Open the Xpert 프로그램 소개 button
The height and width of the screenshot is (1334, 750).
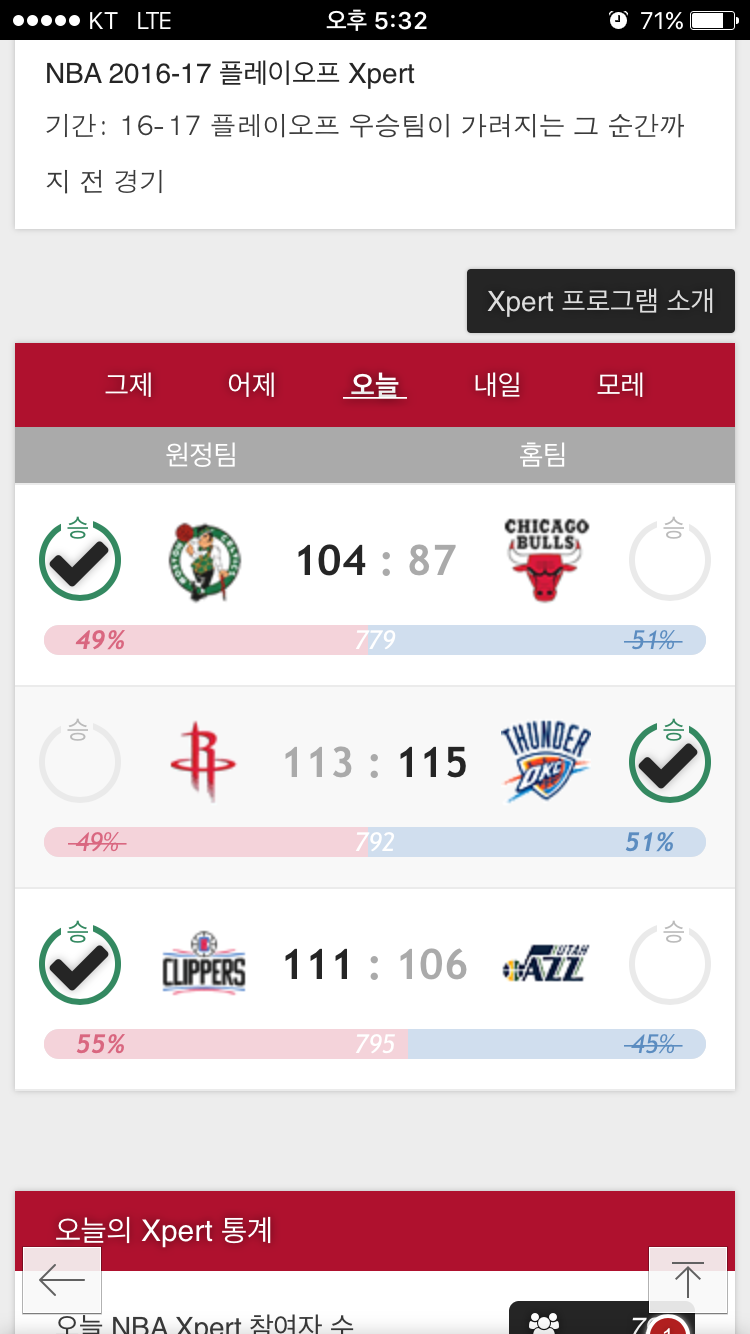601,300
